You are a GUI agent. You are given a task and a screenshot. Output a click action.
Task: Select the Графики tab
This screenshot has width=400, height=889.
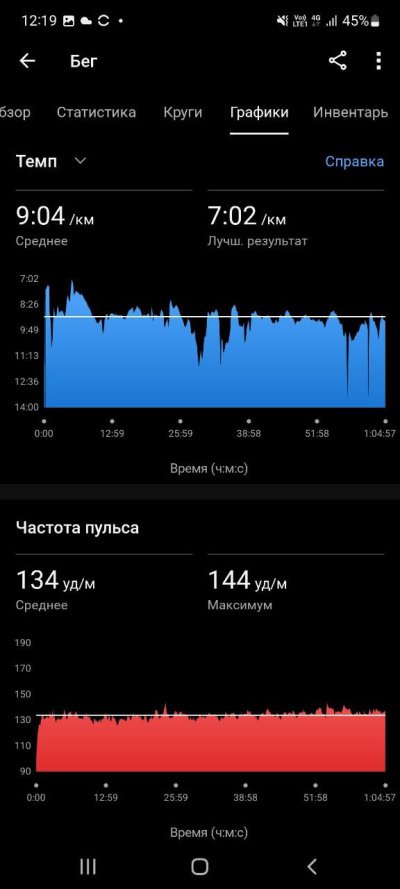[259, 112]
